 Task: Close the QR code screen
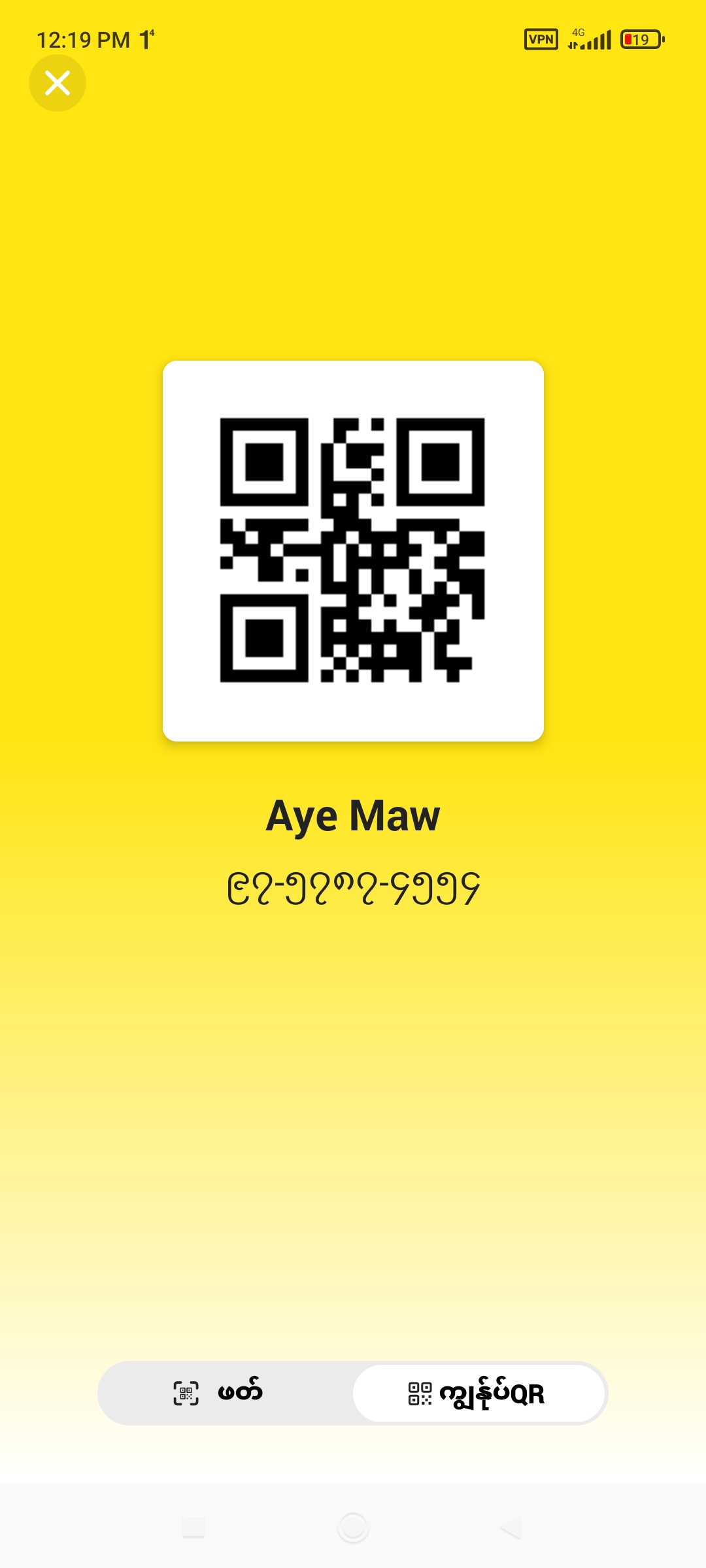point(58,83)
